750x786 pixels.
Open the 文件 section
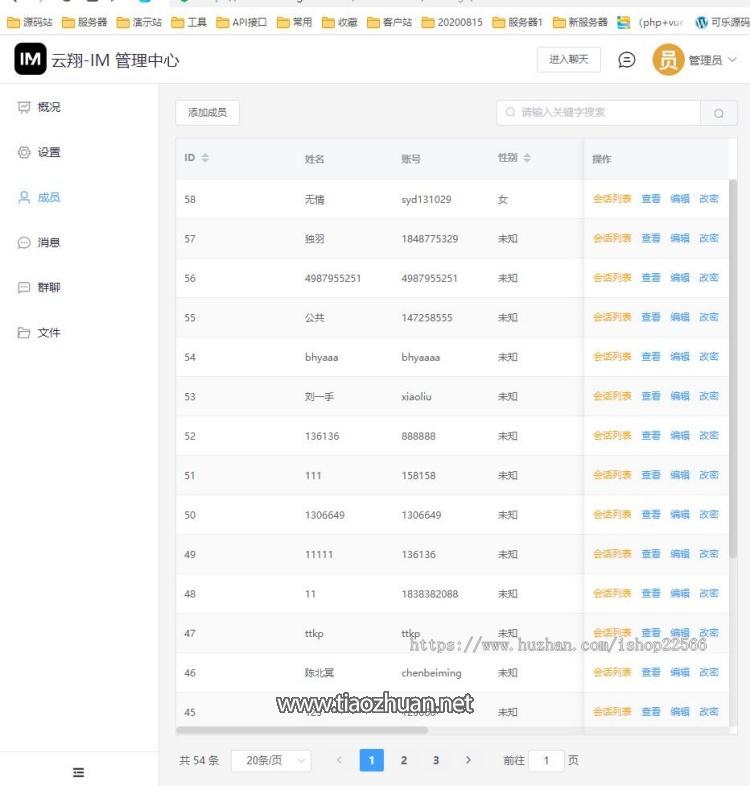click(48, 333)
